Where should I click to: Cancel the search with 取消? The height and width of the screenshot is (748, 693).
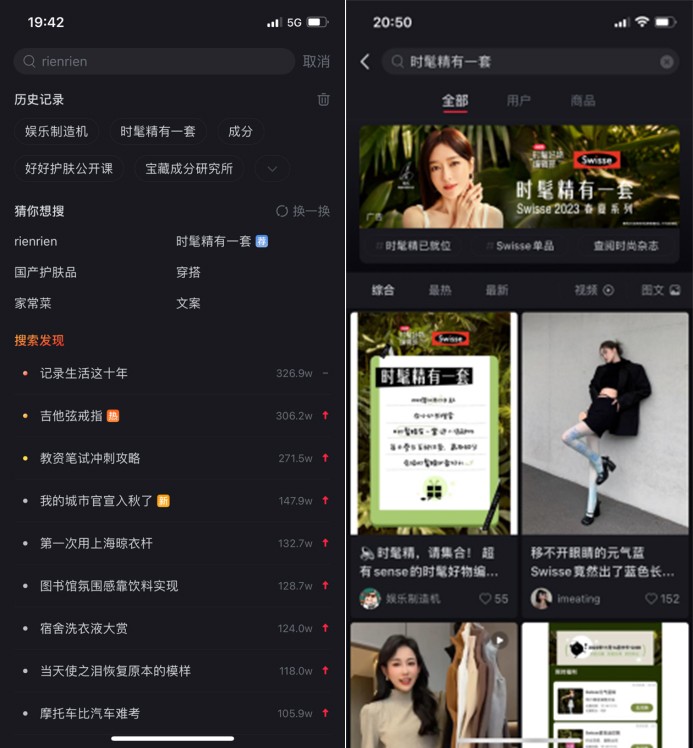316,61
